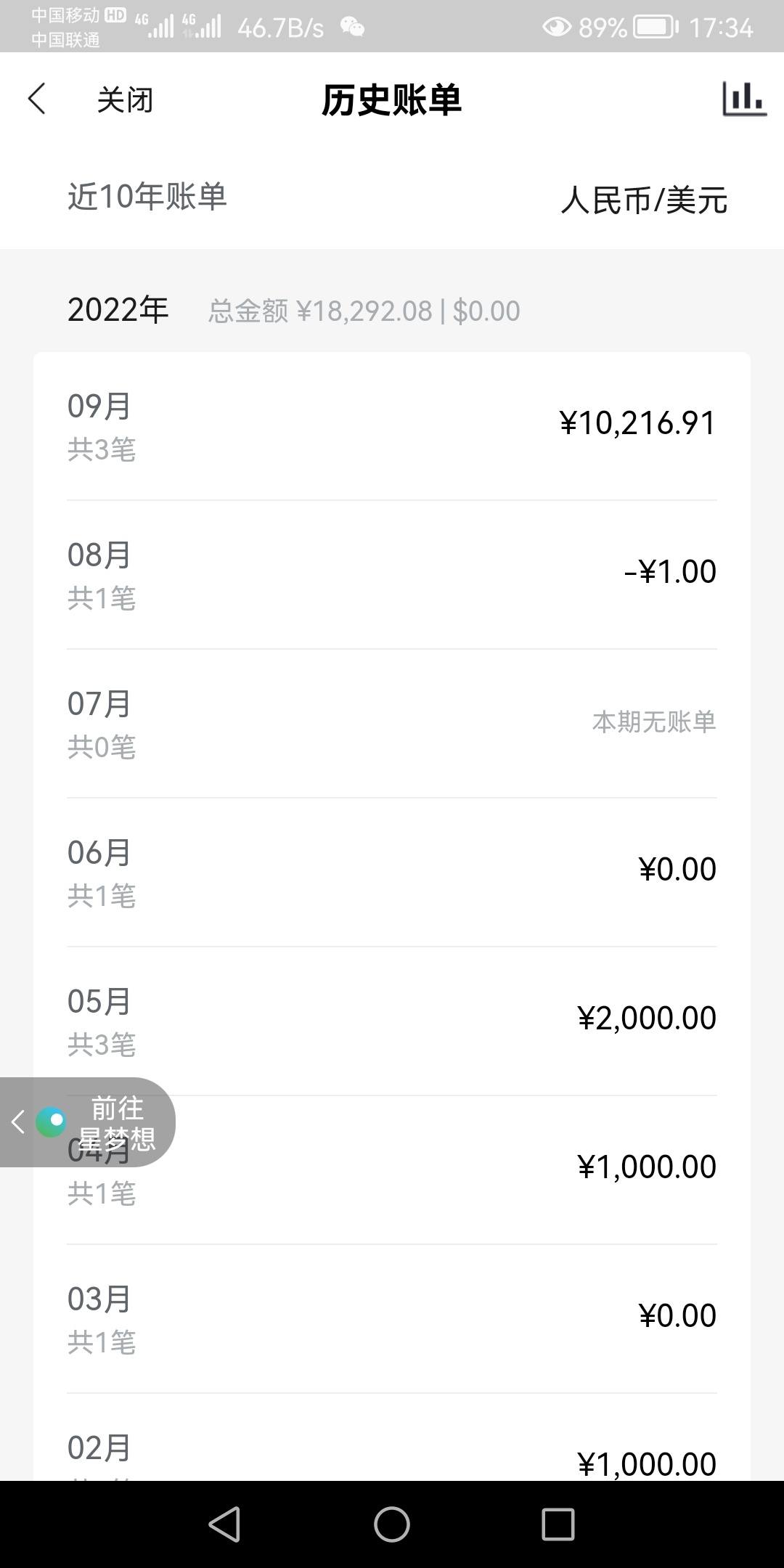The image size is (784, 1568).
Task: Open the 02月 bill of ¥1,000.00
Action: [x=392, y=1437]
